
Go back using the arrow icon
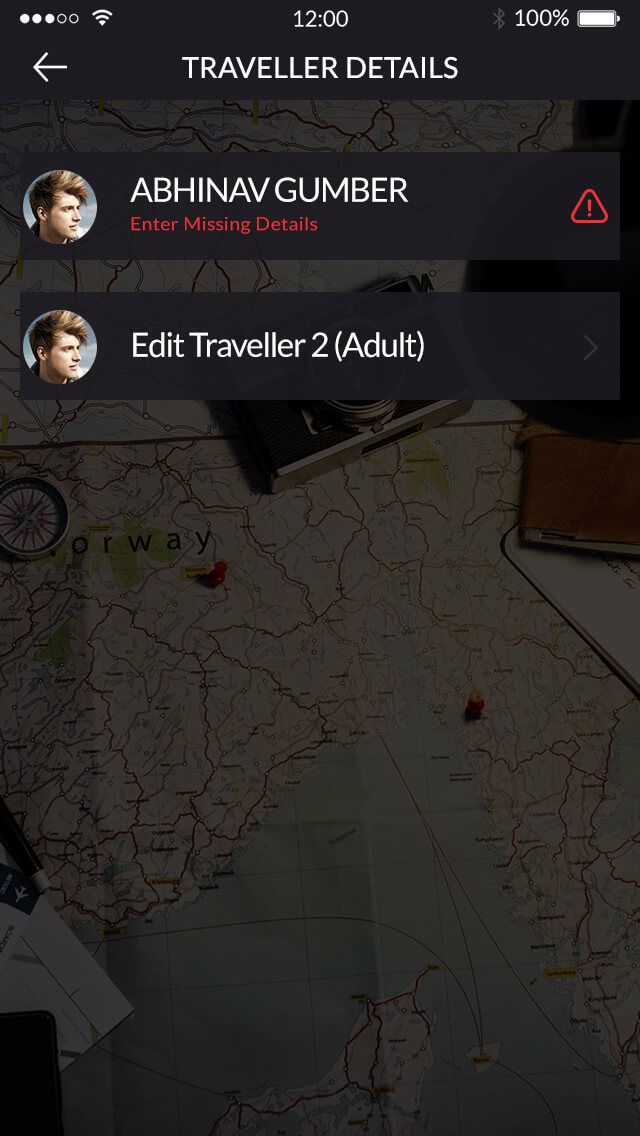tap(49, 68)
